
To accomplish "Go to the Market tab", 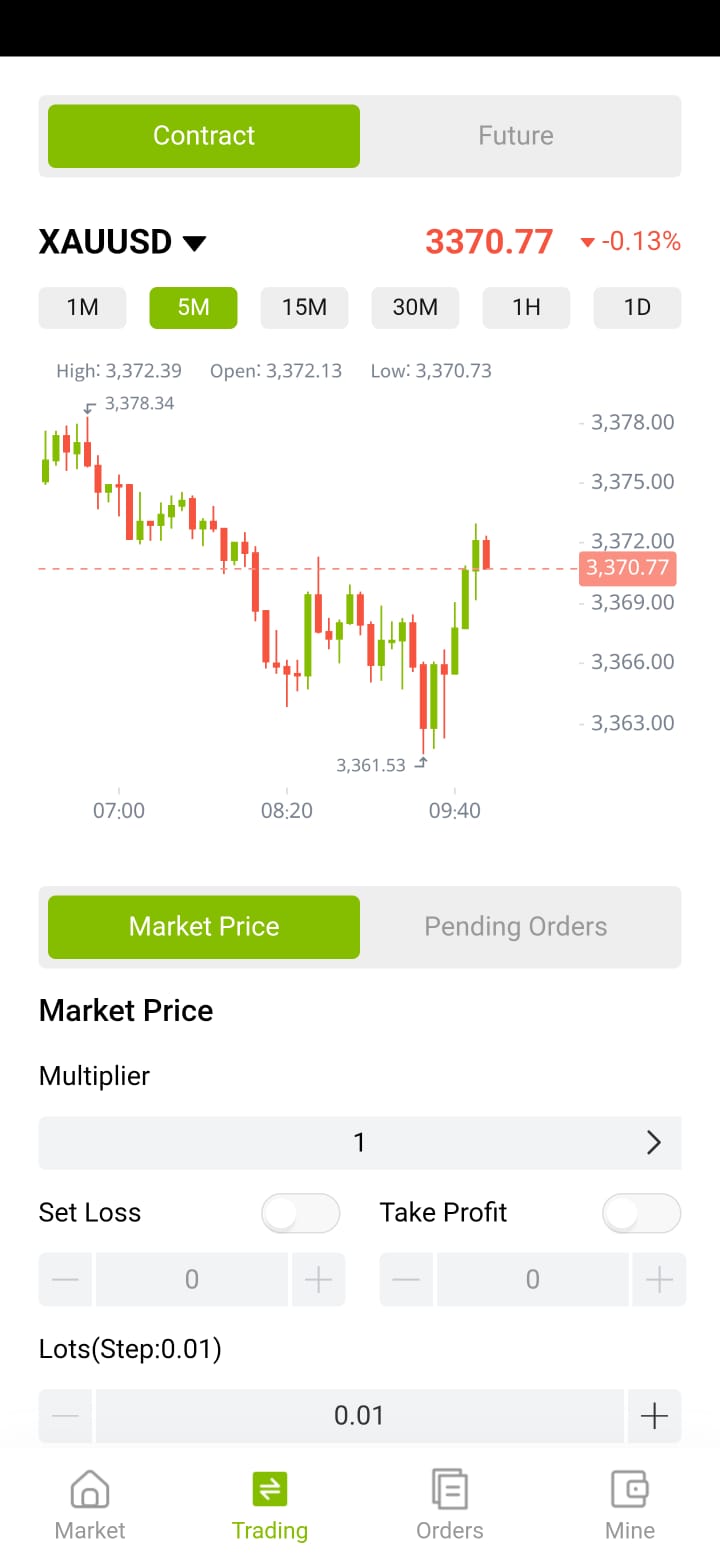I will pos(90,1505).
